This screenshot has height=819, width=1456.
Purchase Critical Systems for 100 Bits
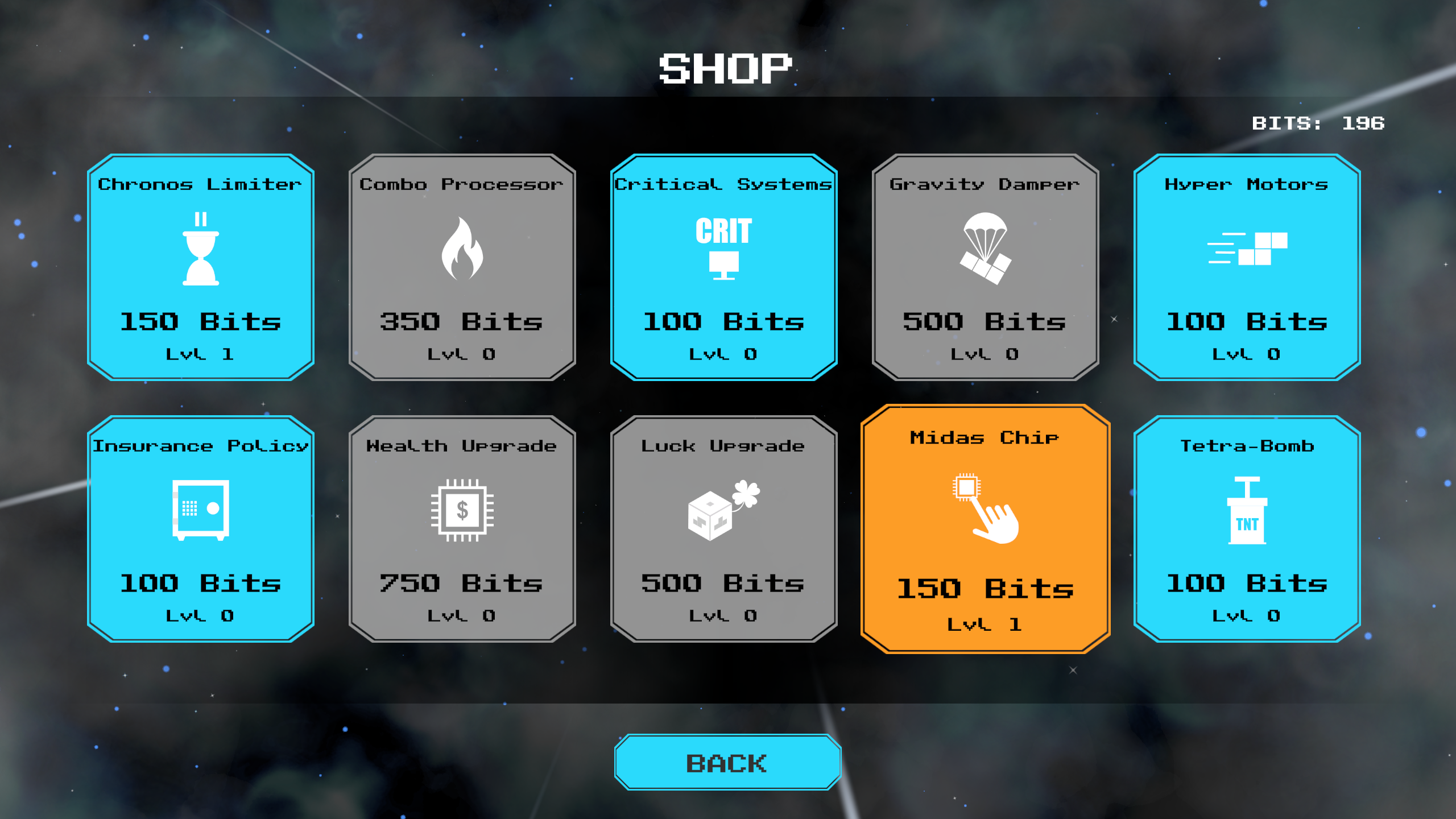(723, 267)
